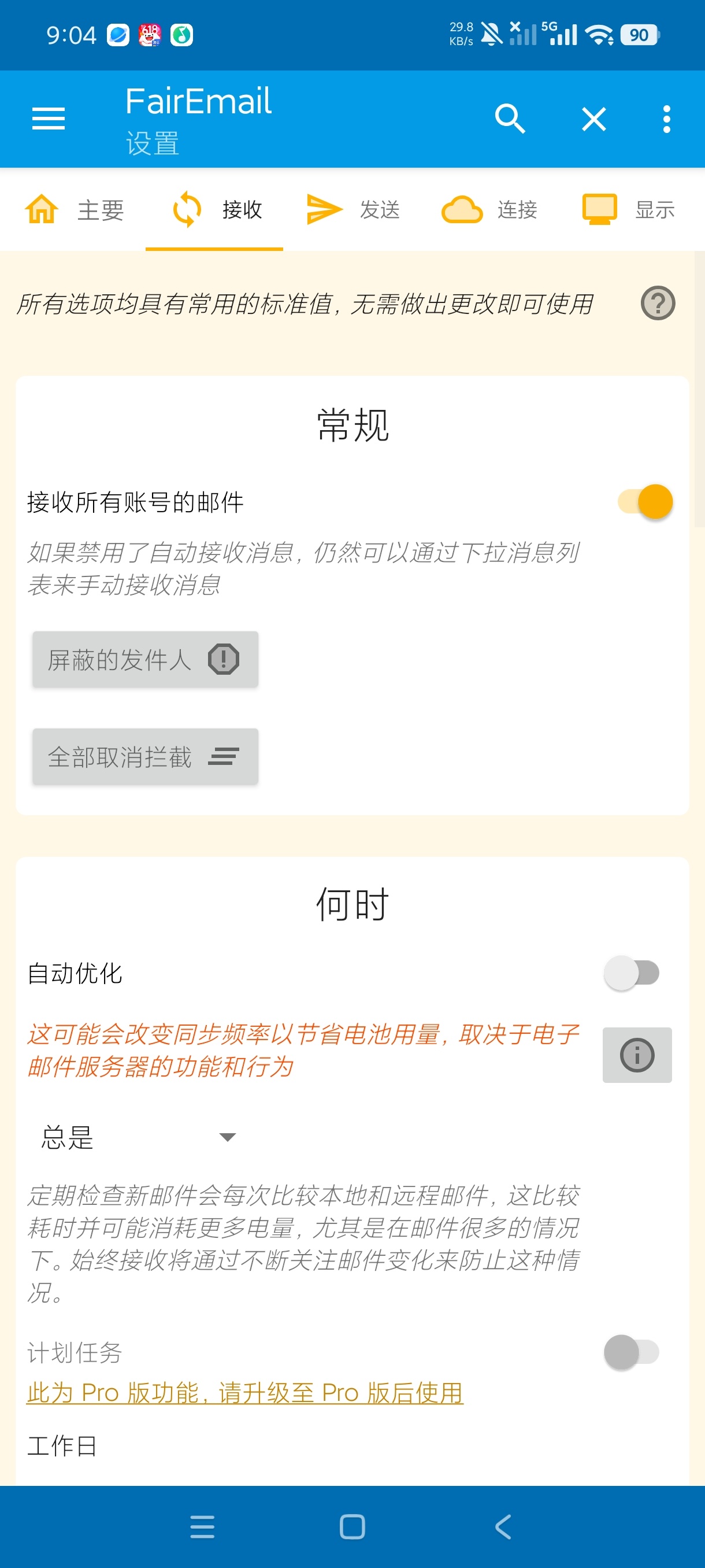
Task: Open the navigation drawer menu
Action: pyautogui.click(x=48, y=119)
